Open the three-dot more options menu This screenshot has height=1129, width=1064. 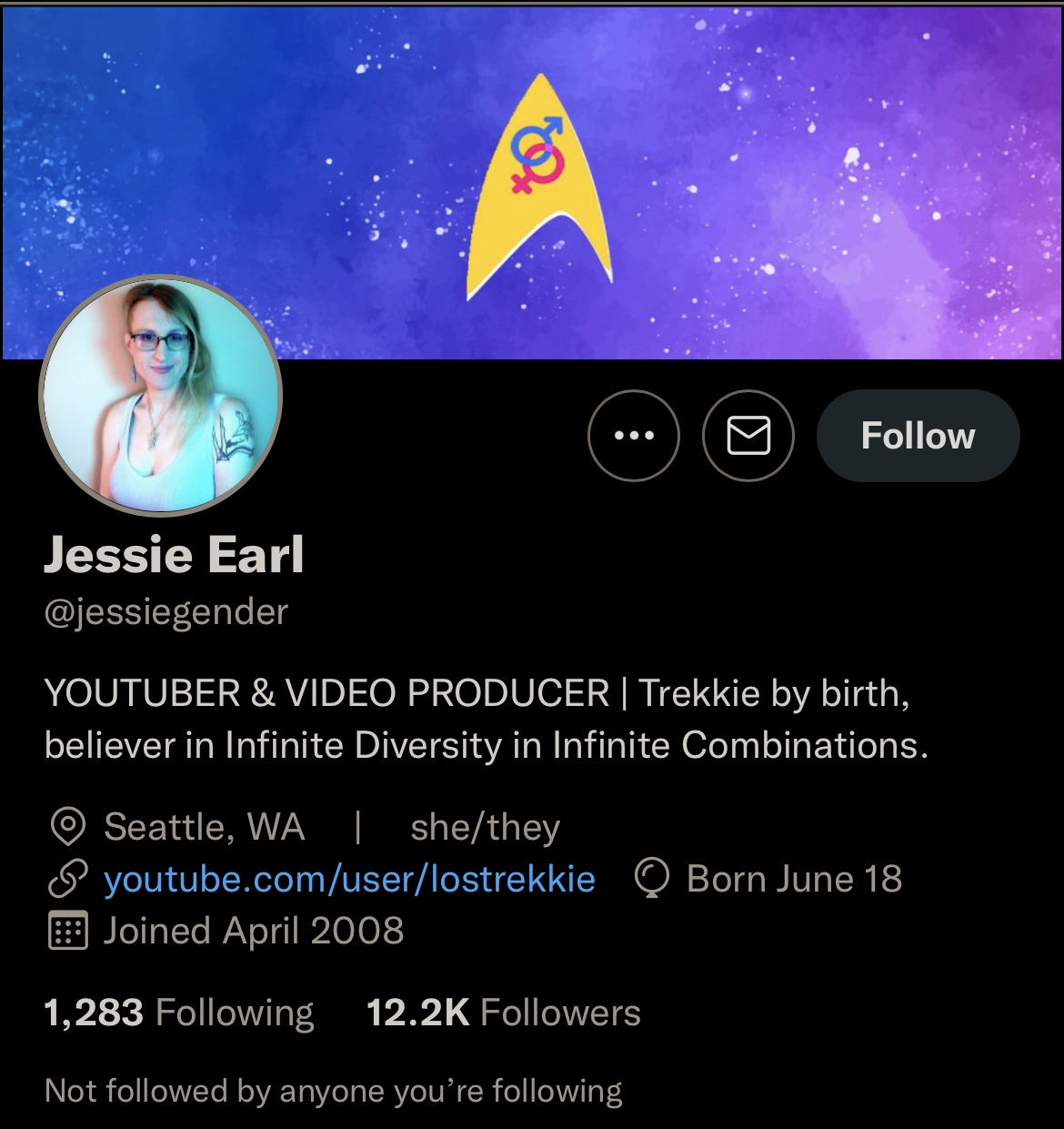pyautogui.click(x=633, y=436)
